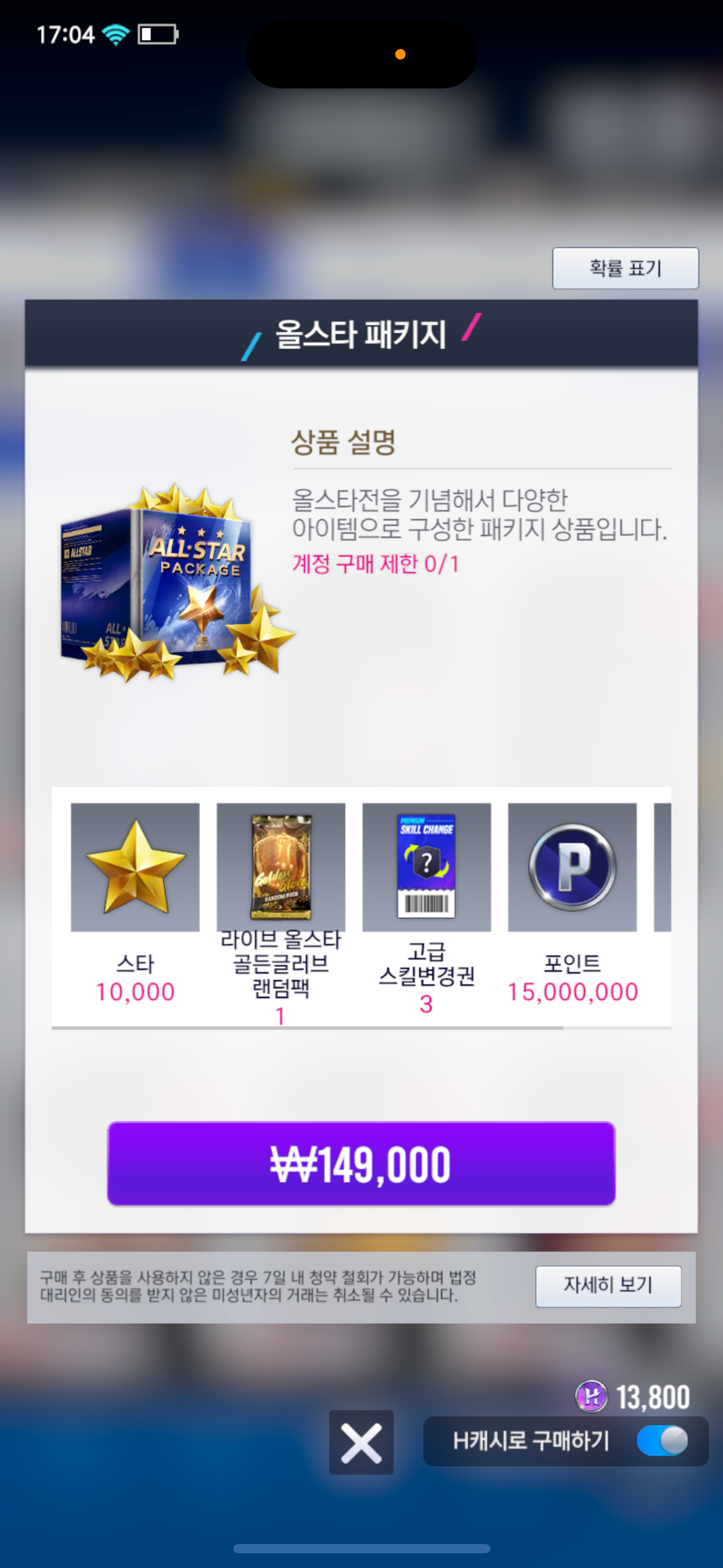
Task: View the 고급 스킬변경권 item
Action: [426, 867]
